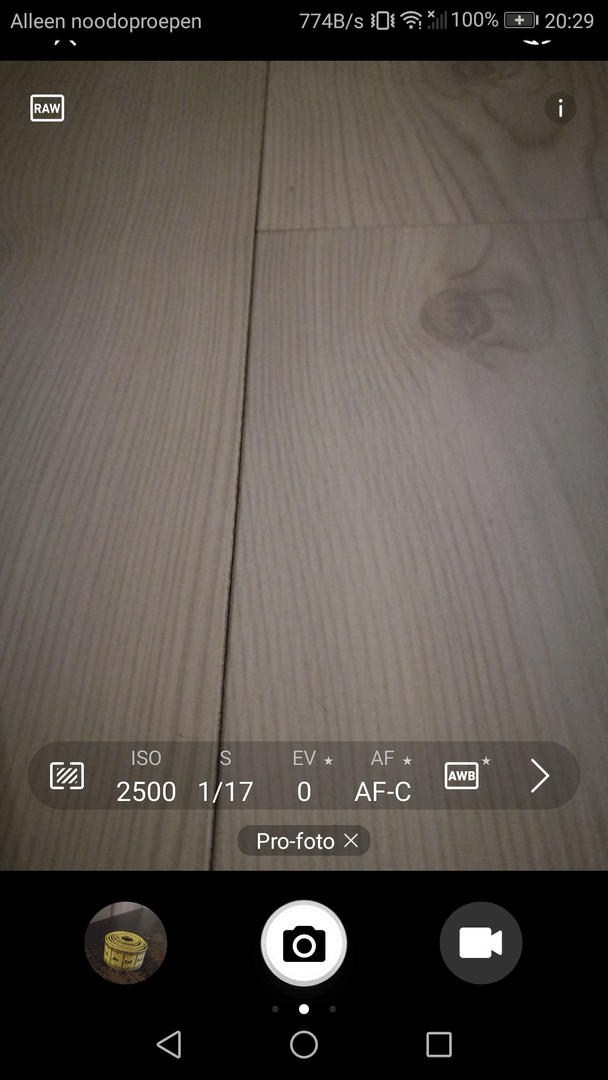Viewport: 608px width, 1080px height.
Task: Expand the pro settings bar arrow
Action: [540, 776]
